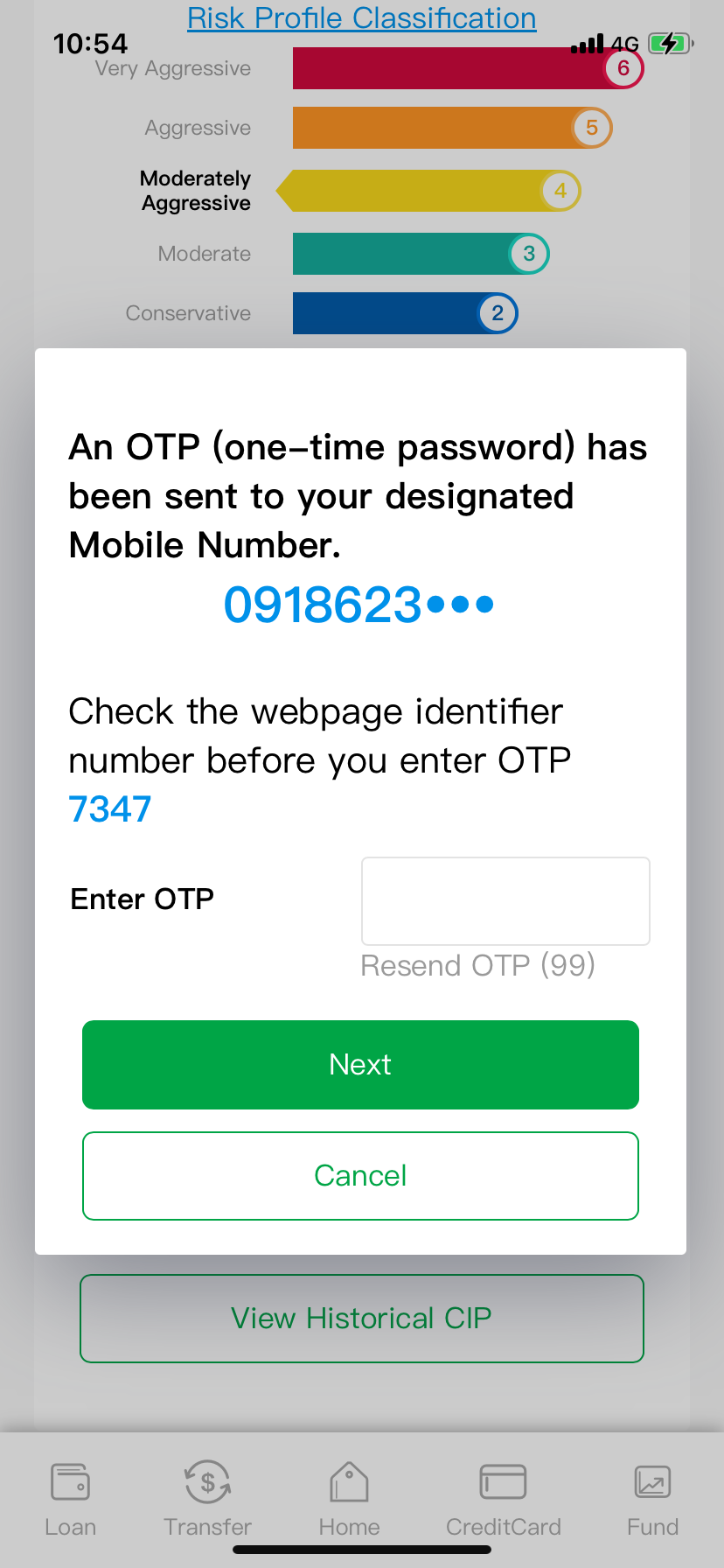Viewport: 724px width, 1568px height.
Task: Tap the masked mobile number 0918623
Action: pyautogui.click(x=359, y=604)
